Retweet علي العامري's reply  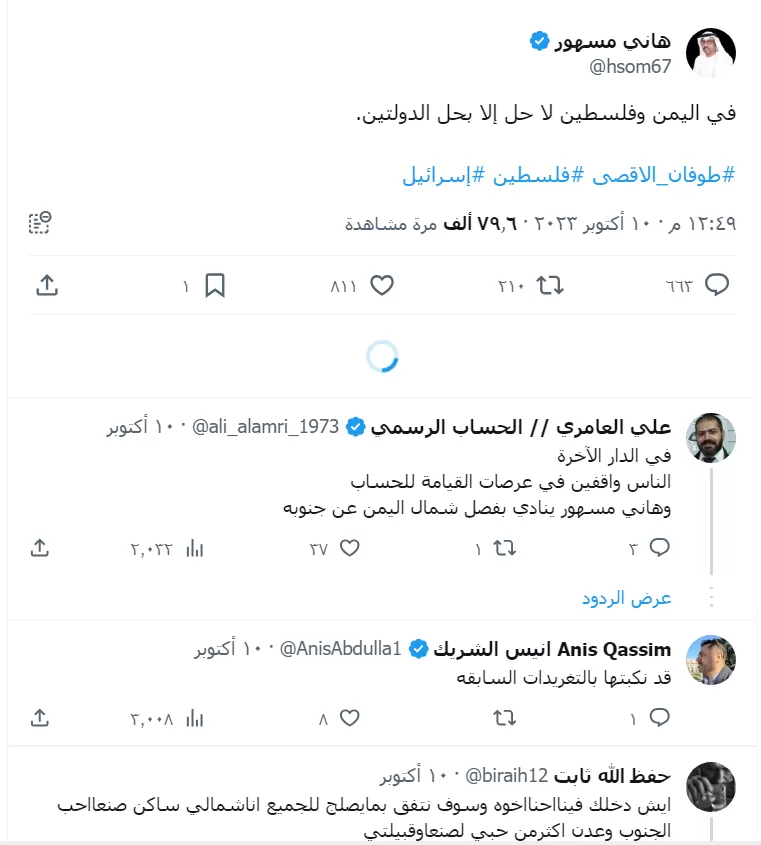click(504, 549)
